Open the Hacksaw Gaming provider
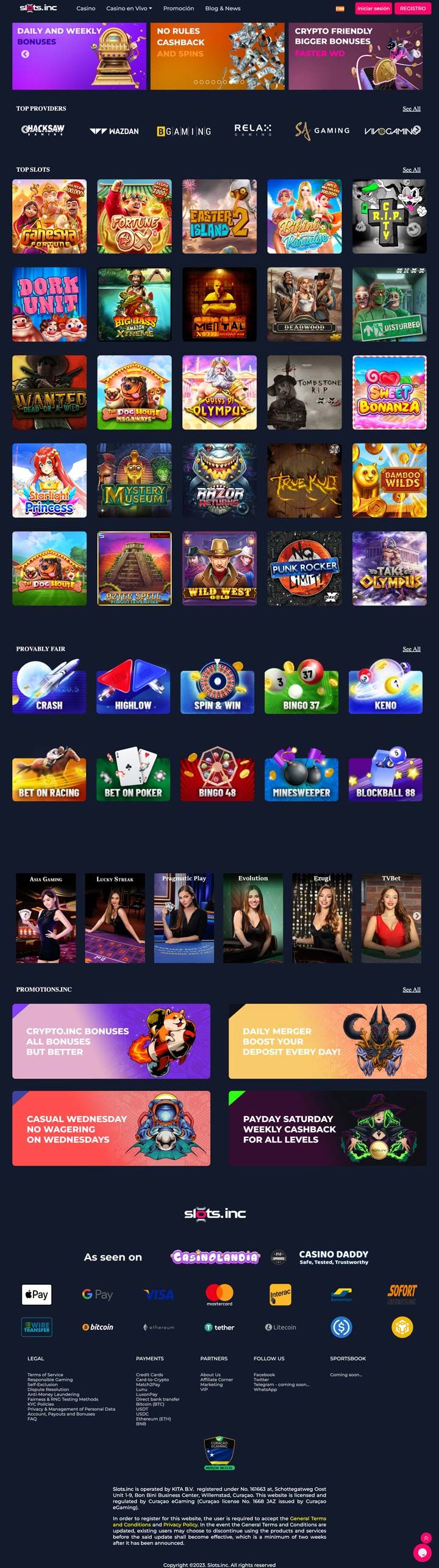This screenshot has height=1568, width=439. point(43,130)
